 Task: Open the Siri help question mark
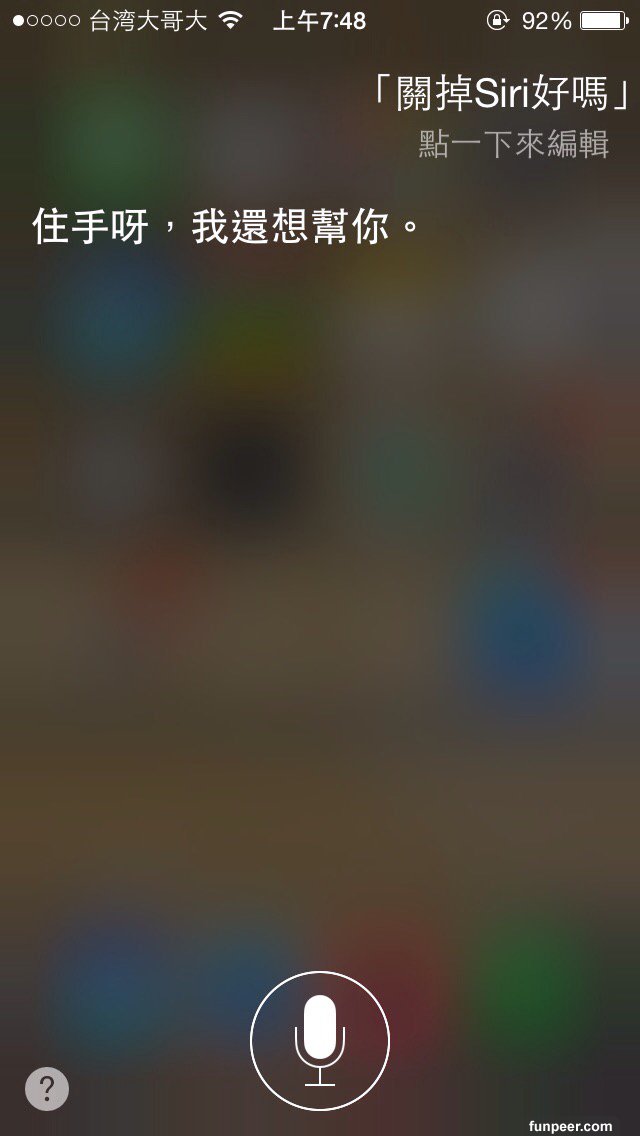pos(47,1088)
